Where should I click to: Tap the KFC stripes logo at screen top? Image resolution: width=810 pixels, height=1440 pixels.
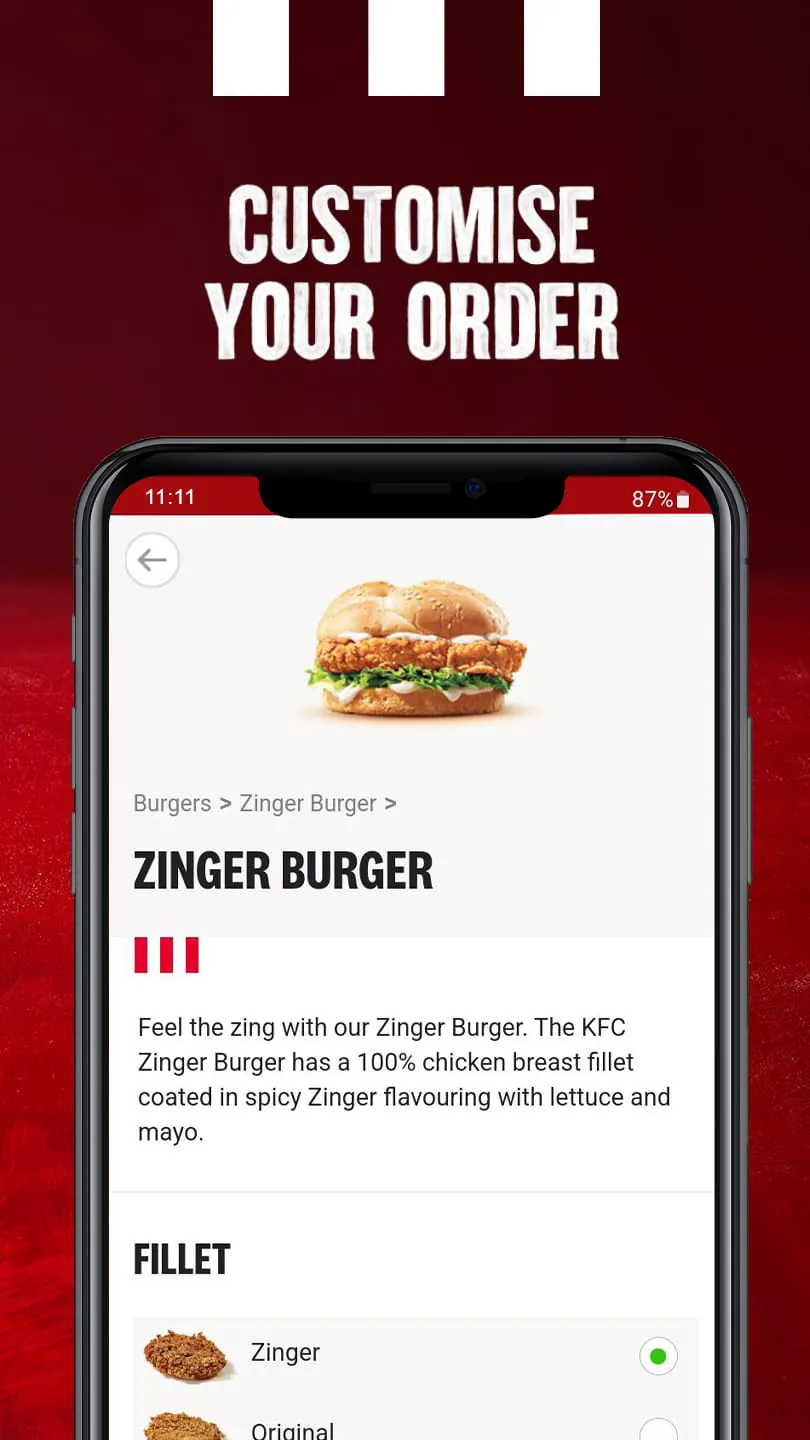[x=405, y=48]
